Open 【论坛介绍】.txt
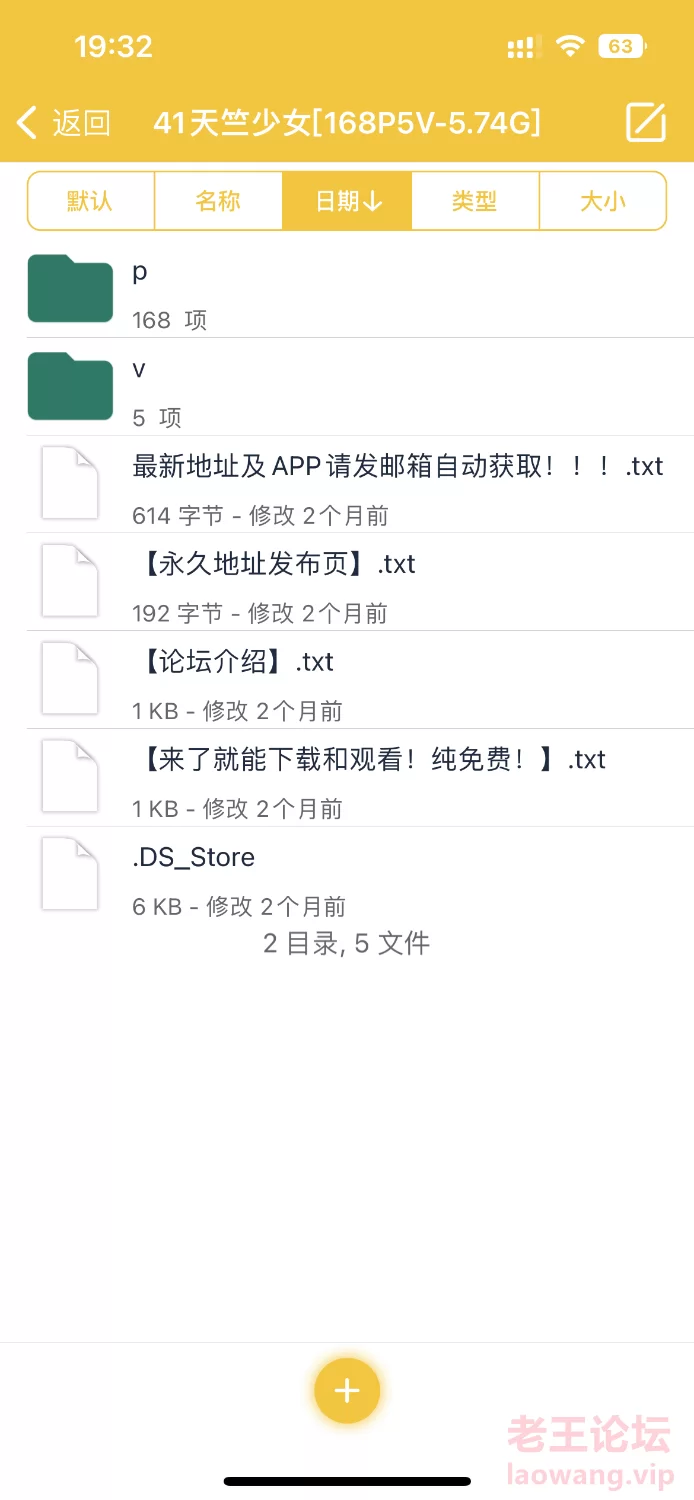 click(347, 680)
